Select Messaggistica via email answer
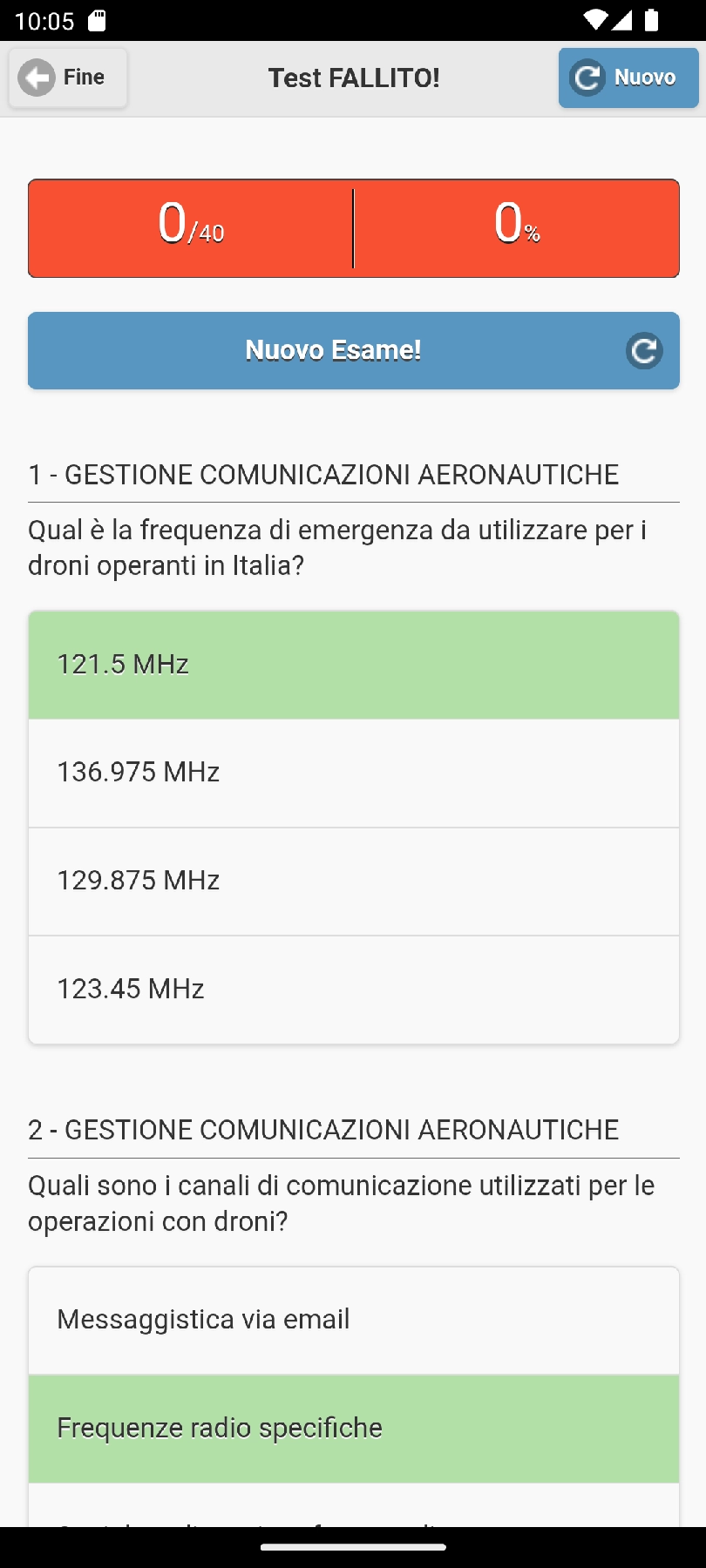 pos(353,1320)
